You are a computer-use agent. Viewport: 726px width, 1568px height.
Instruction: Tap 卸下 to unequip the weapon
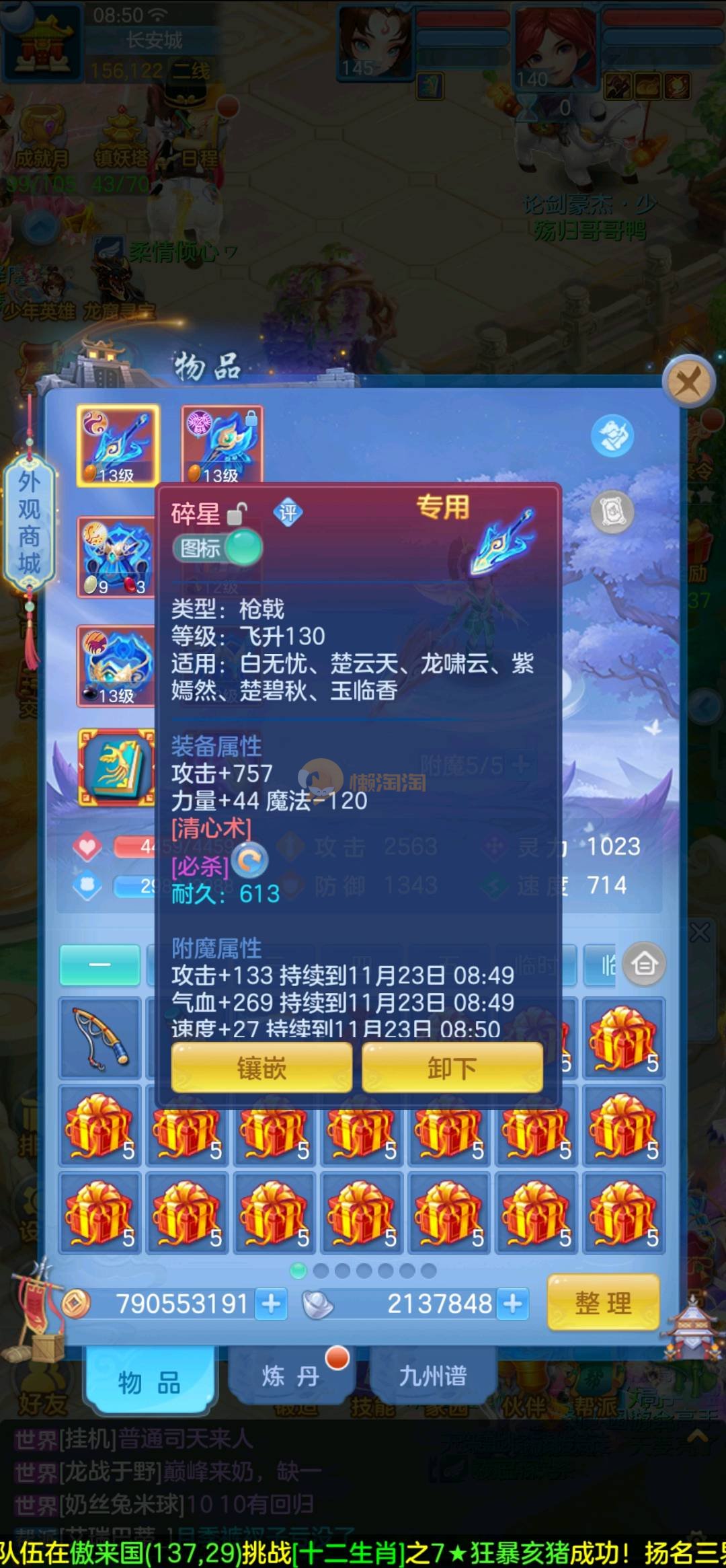(452, 1068)
